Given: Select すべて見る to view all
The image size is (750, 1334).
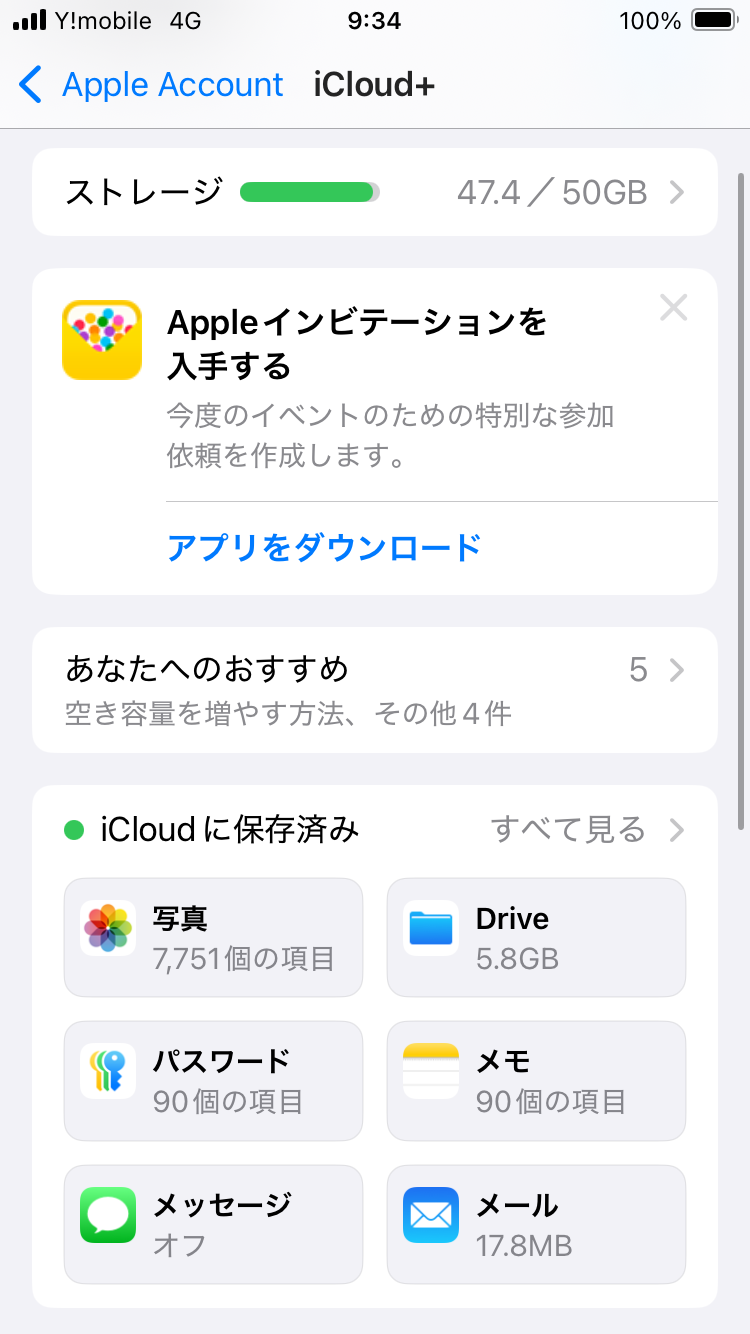Looking at the screenshot, I should [586, 830].
